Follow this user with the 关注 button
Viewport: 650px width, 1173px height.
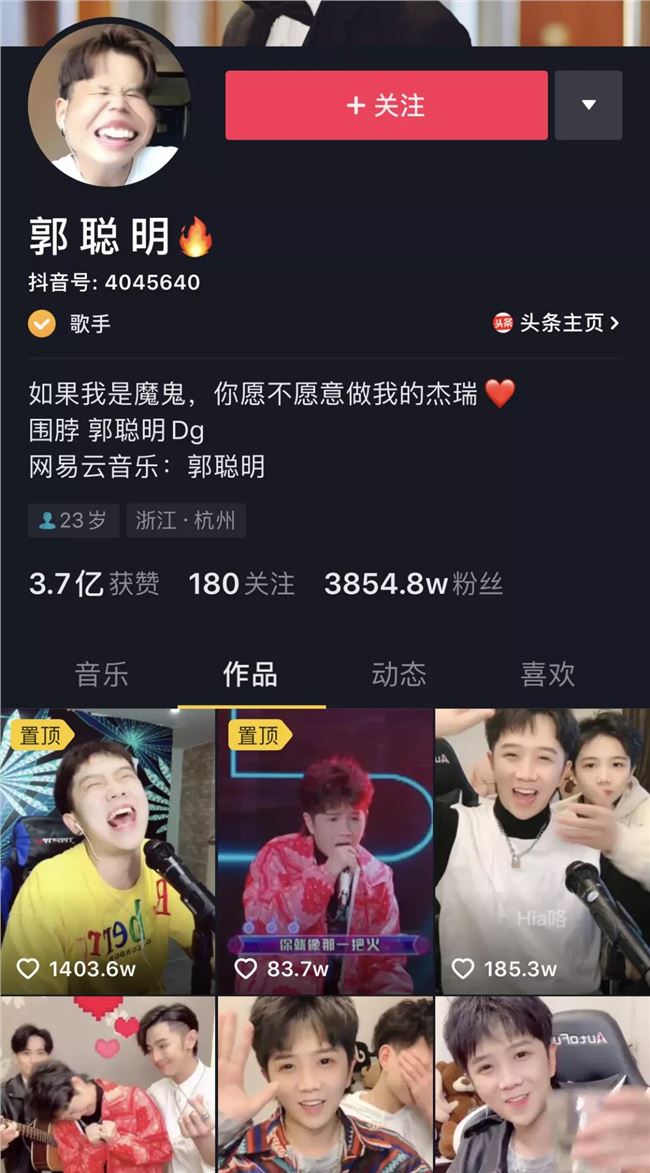tap(386, 105)
